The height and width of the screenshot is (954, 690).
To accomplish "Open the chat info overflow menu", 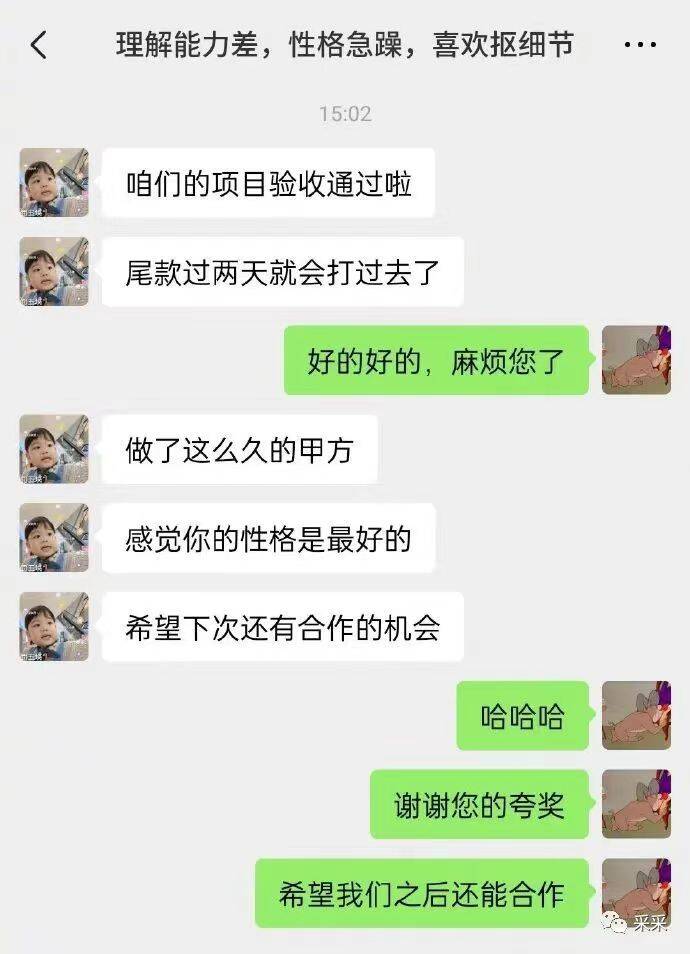I will pos(640,45).
